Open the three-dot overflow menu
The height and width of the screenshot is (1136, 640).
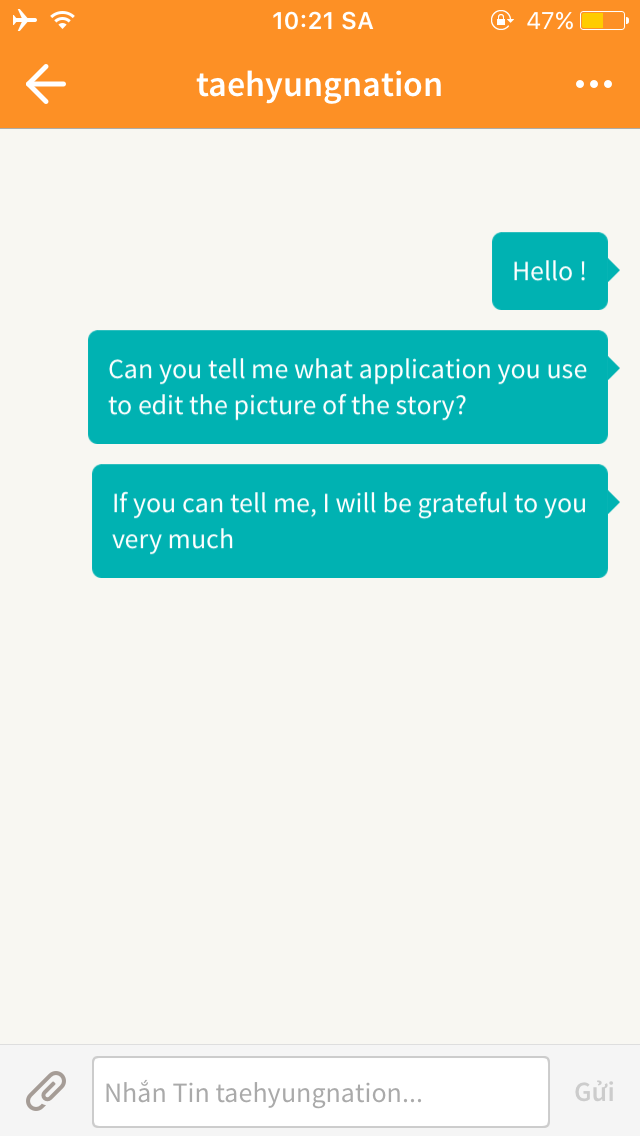point(594,85)
